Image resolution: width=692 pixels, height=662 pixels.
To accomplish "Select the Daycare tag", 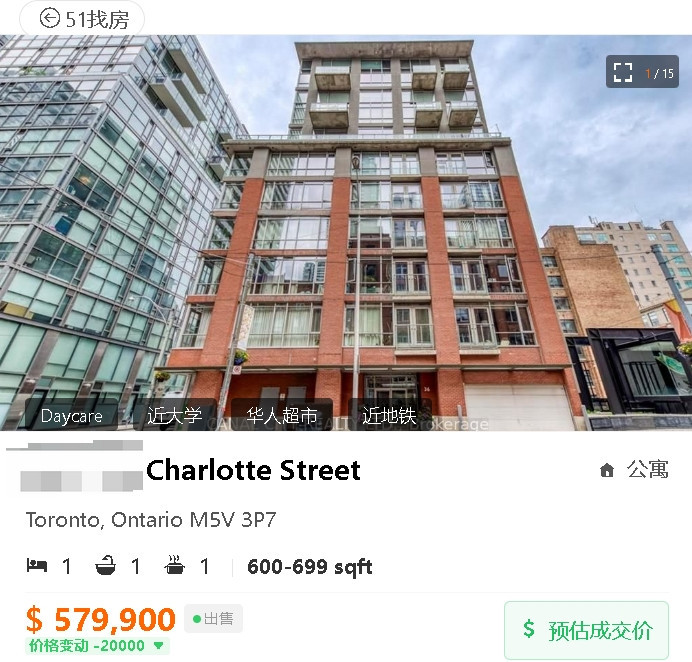I will [x=72, y=416].
